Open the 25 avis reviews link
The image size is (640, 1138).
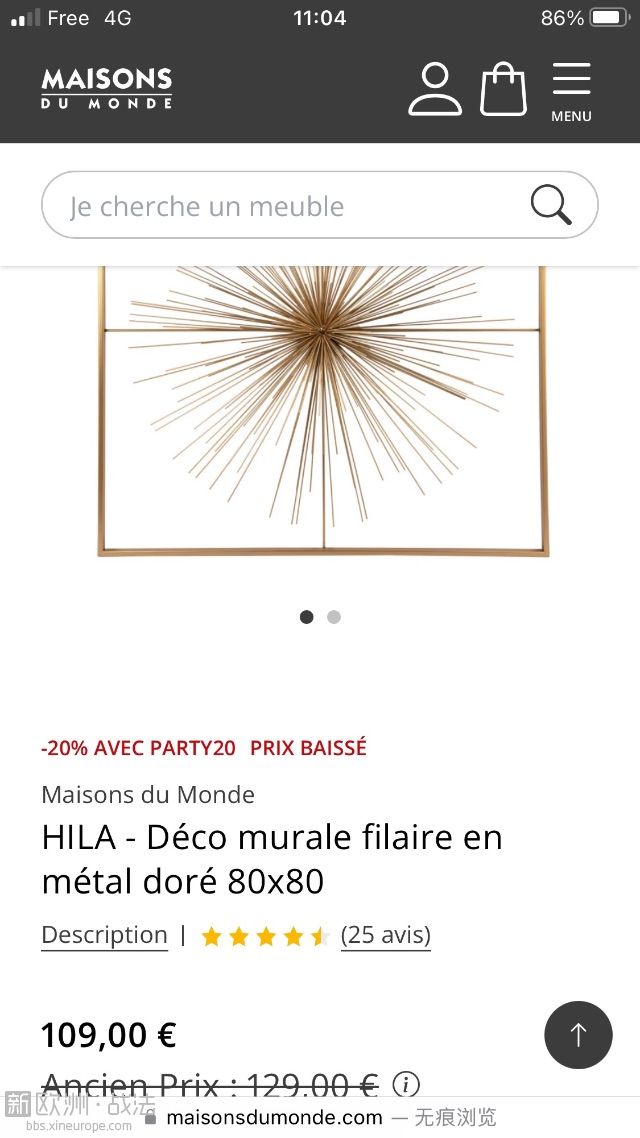coord(385,935)
